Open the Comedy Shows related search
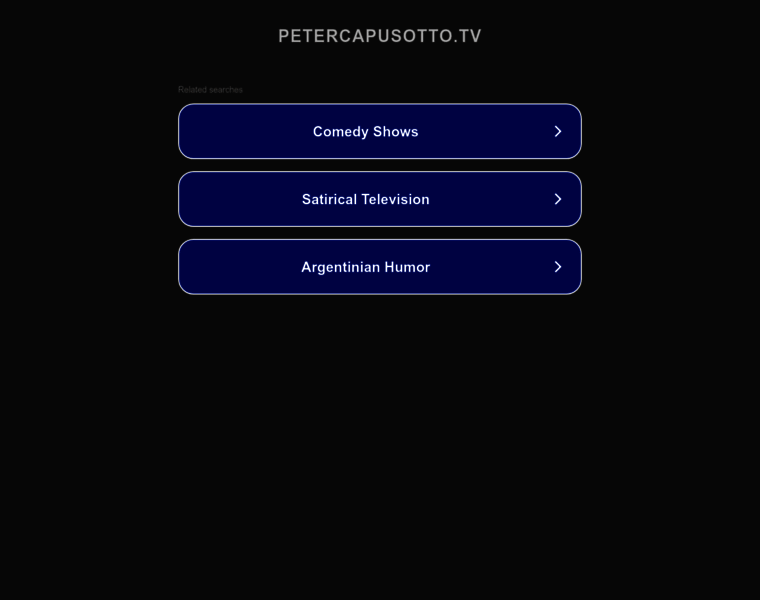760x600 pixels. 379,131
